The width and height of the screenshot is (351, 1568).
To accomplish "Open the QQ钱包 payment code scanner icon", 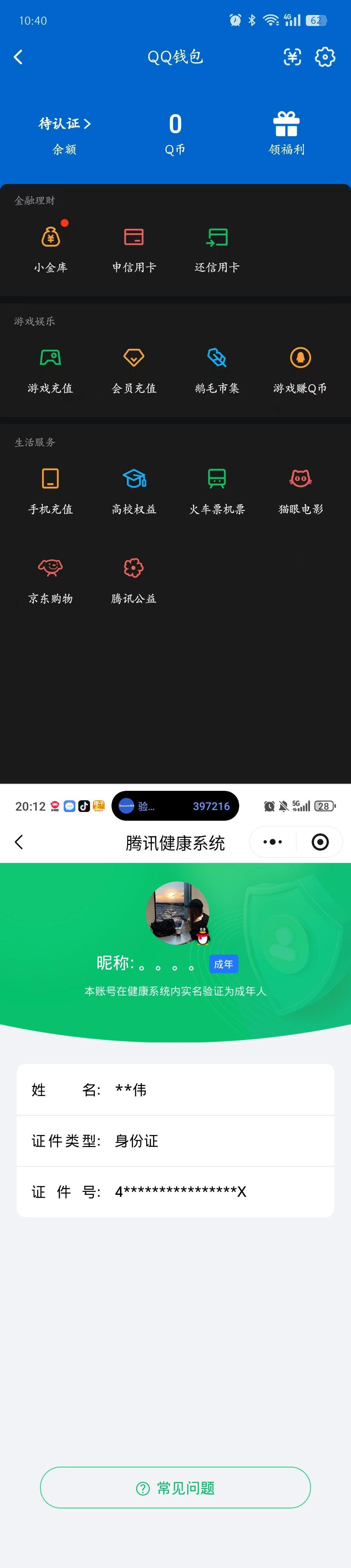I will click(292, 57).
